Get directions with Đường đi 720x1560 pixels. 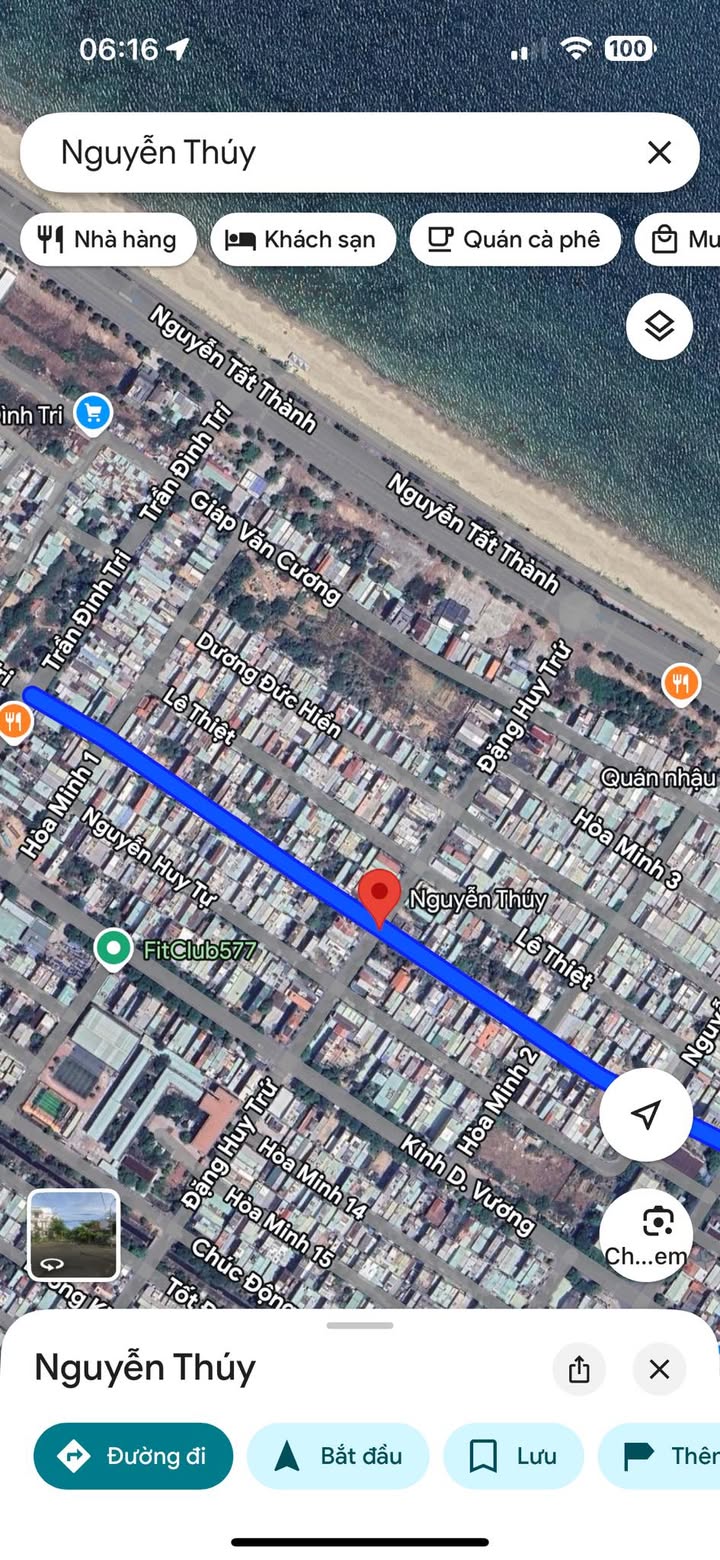pyautogui.click(x=133, y=1456)
